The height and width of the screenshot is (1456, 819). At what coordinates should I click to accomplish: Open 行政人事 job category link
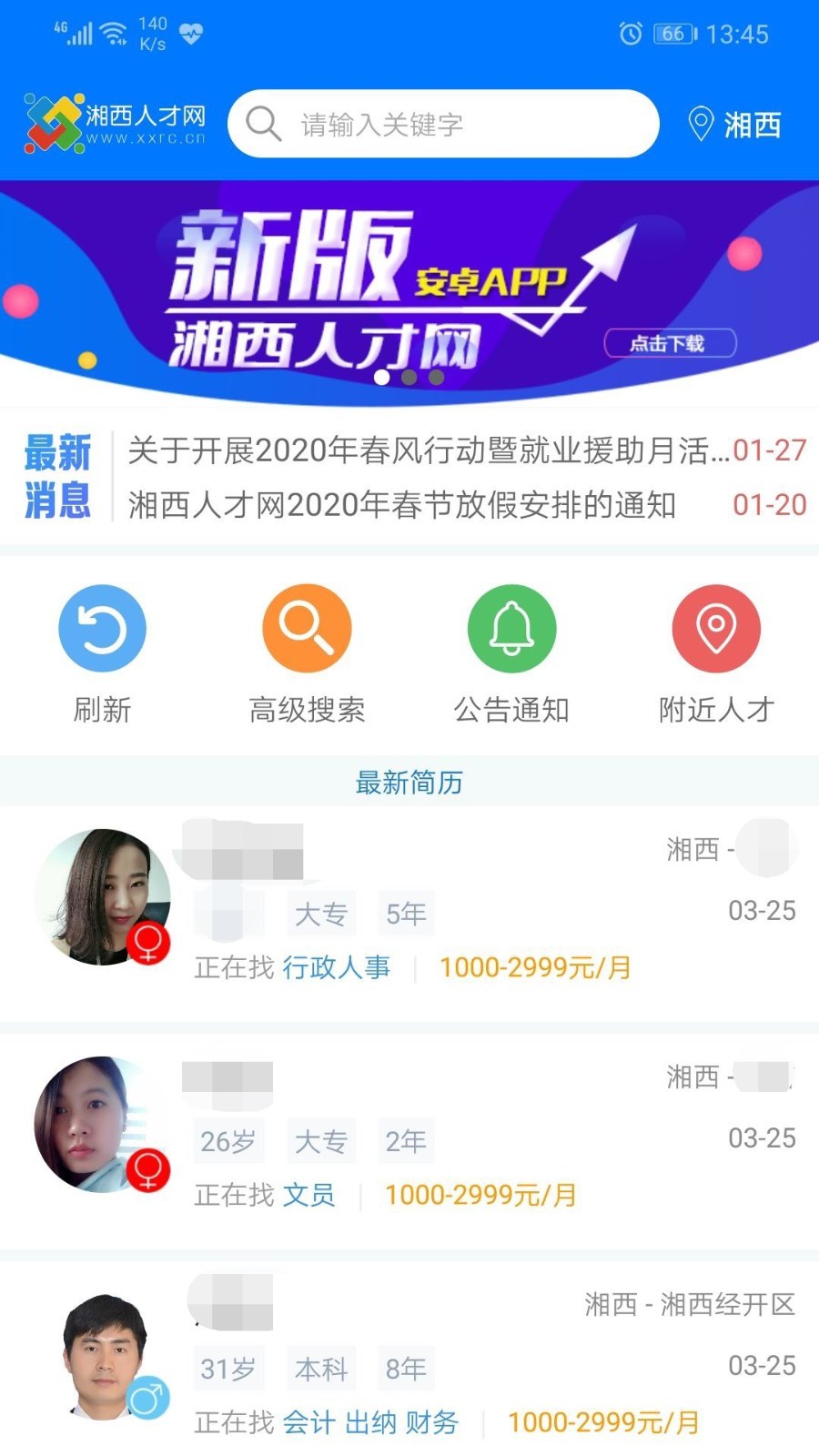(338, 968)
